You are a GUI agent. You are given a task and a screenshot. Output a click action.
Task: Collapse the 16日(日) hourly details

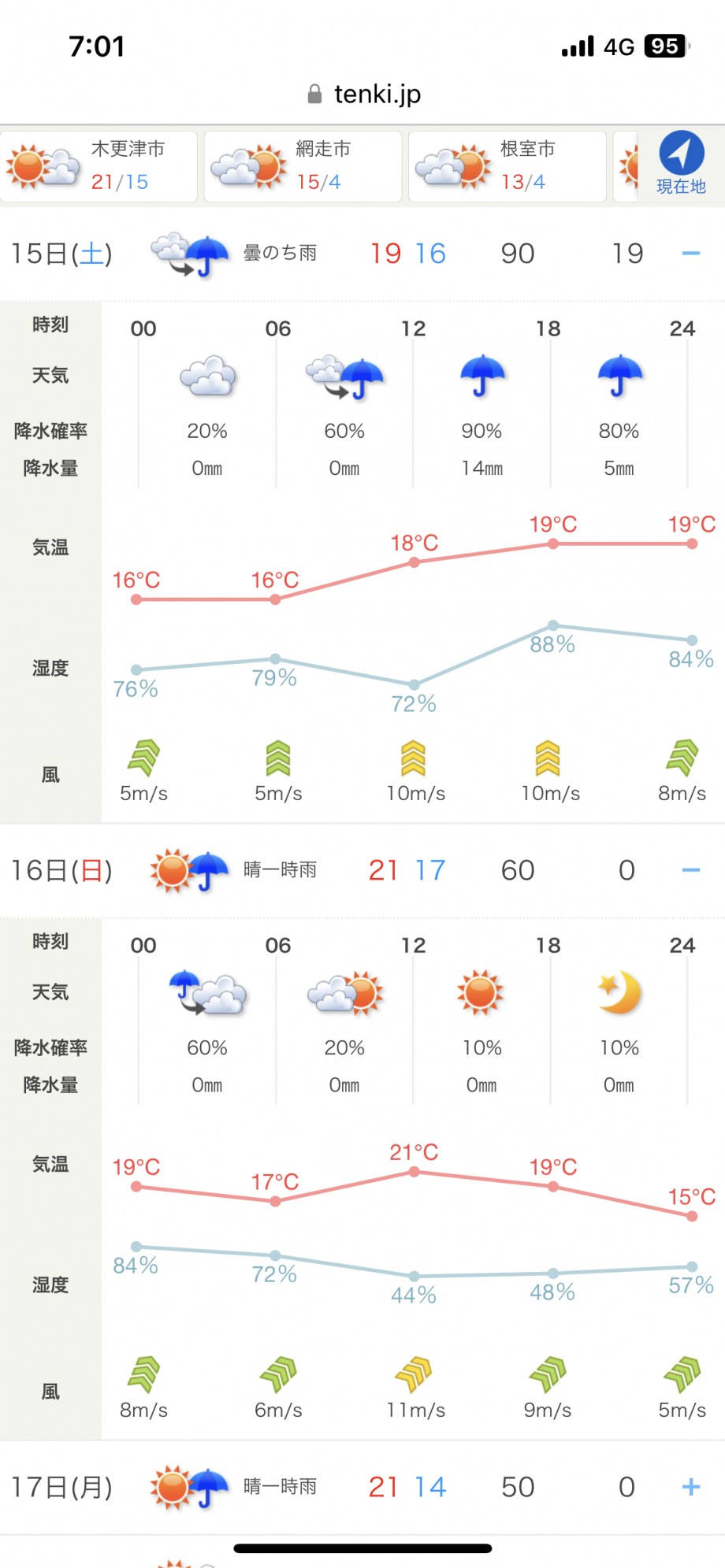[x=690, y=870]
